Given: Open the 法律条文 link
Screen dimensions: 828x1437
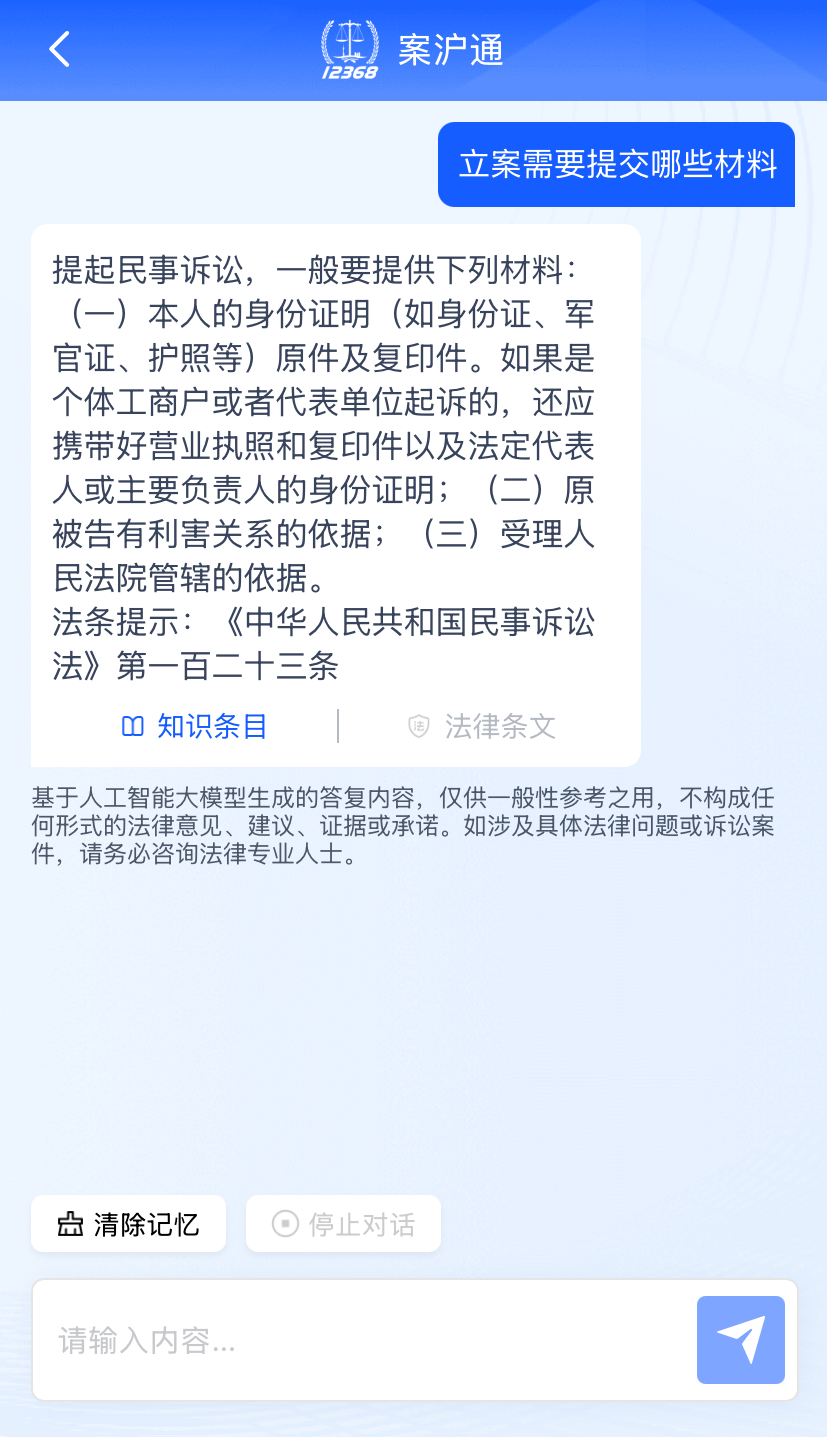Looking at the screenshot, I should (482, 726).
